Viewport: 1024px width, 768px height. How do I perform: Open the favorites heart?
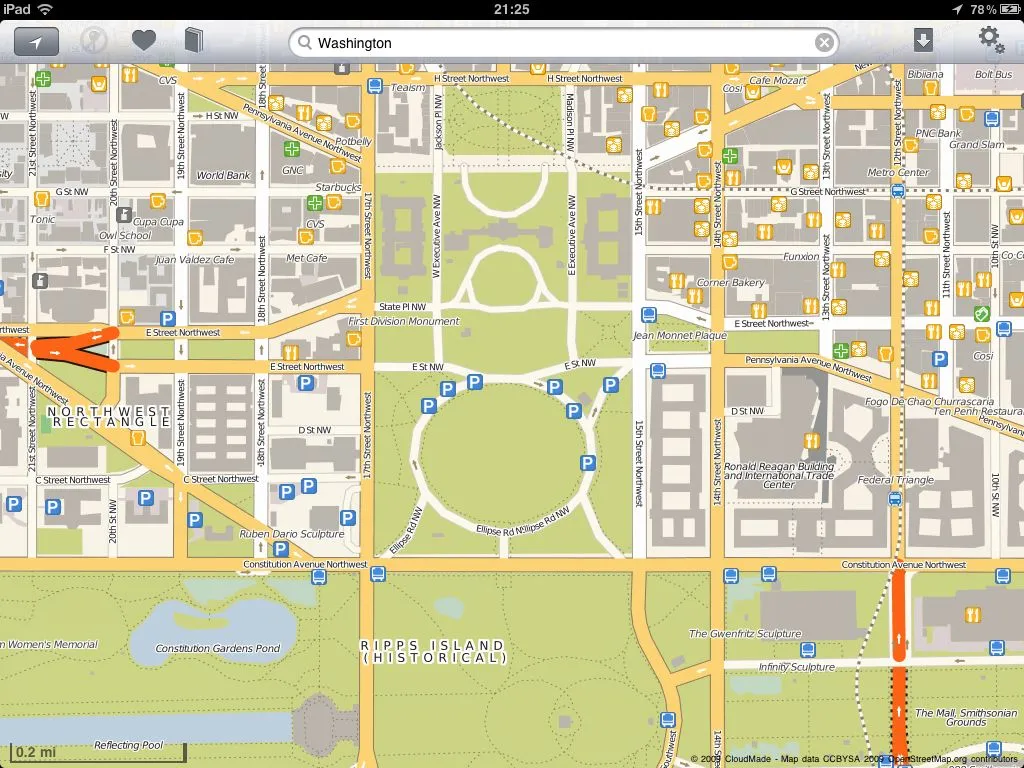(144, 41)
